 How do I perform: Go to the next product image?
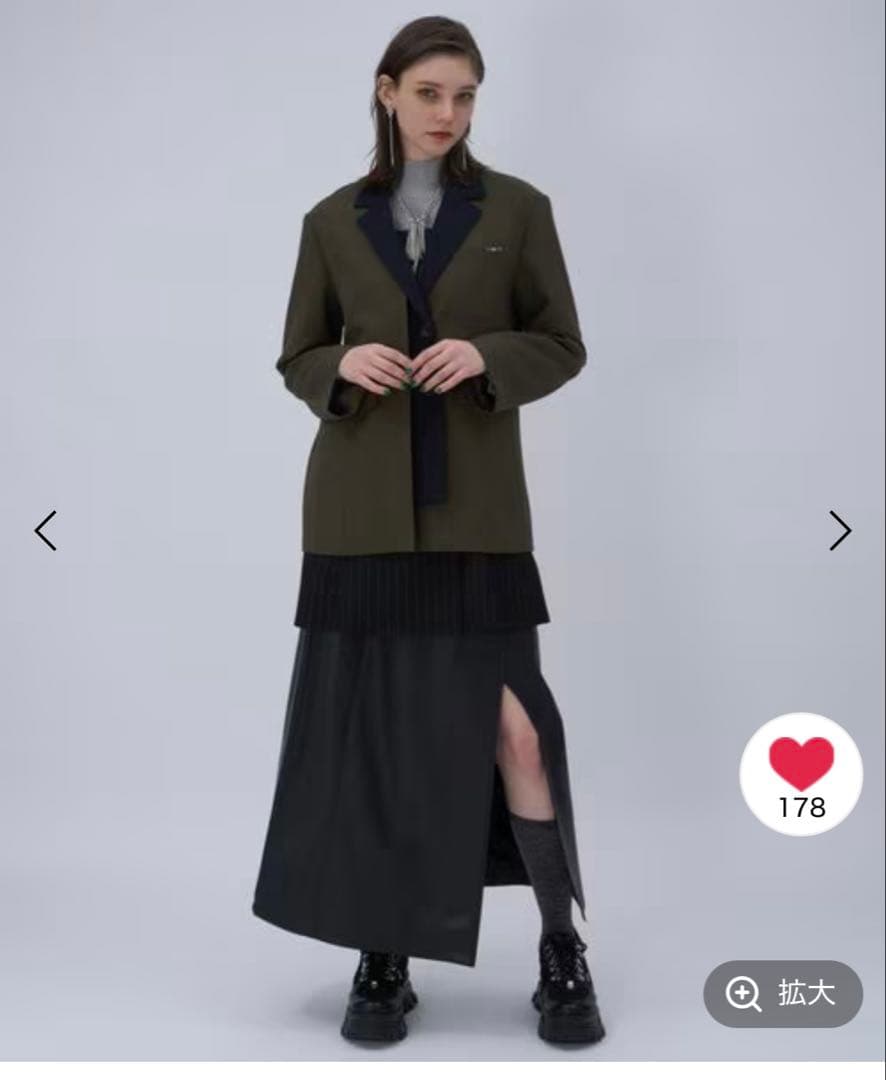pos(840,530)
